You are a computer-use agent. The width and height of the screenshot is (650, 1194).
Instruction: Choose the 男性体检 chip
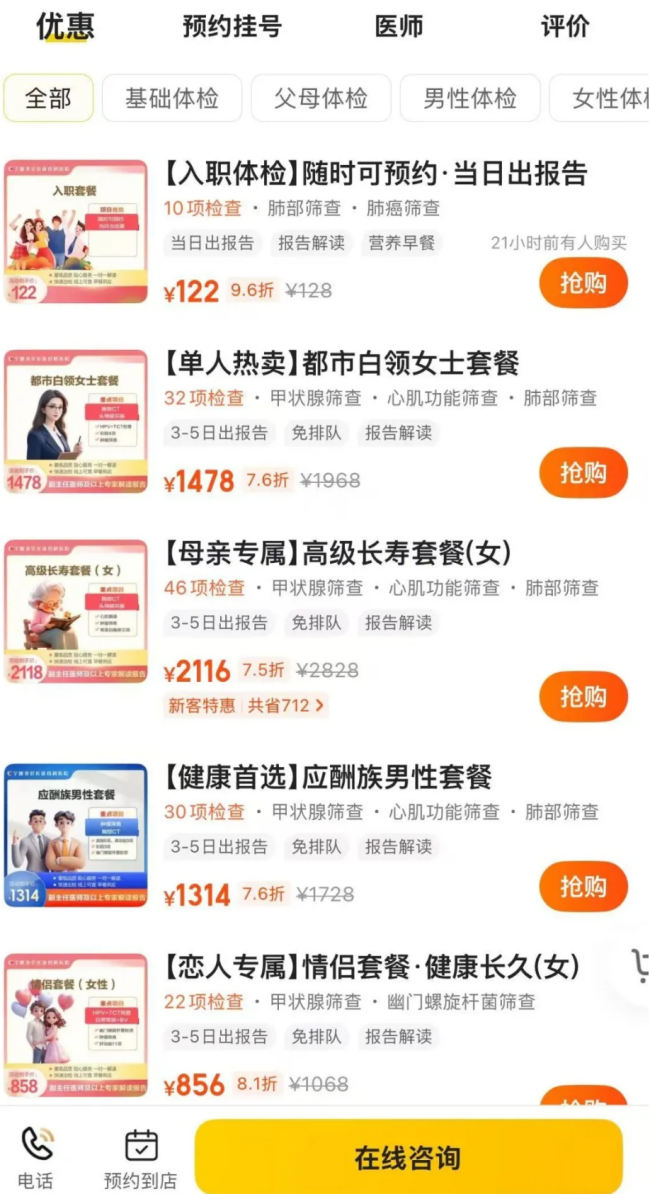470,99
